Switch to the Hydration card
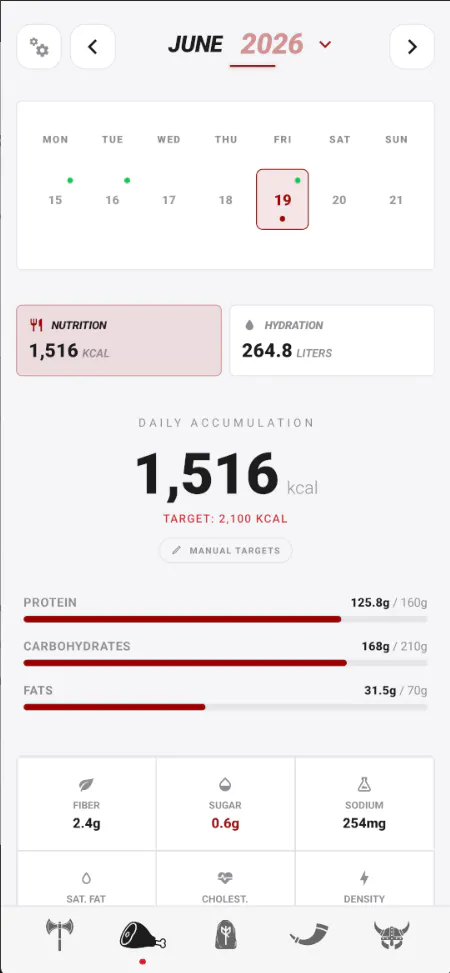450x973 pixels. [332, 340]
